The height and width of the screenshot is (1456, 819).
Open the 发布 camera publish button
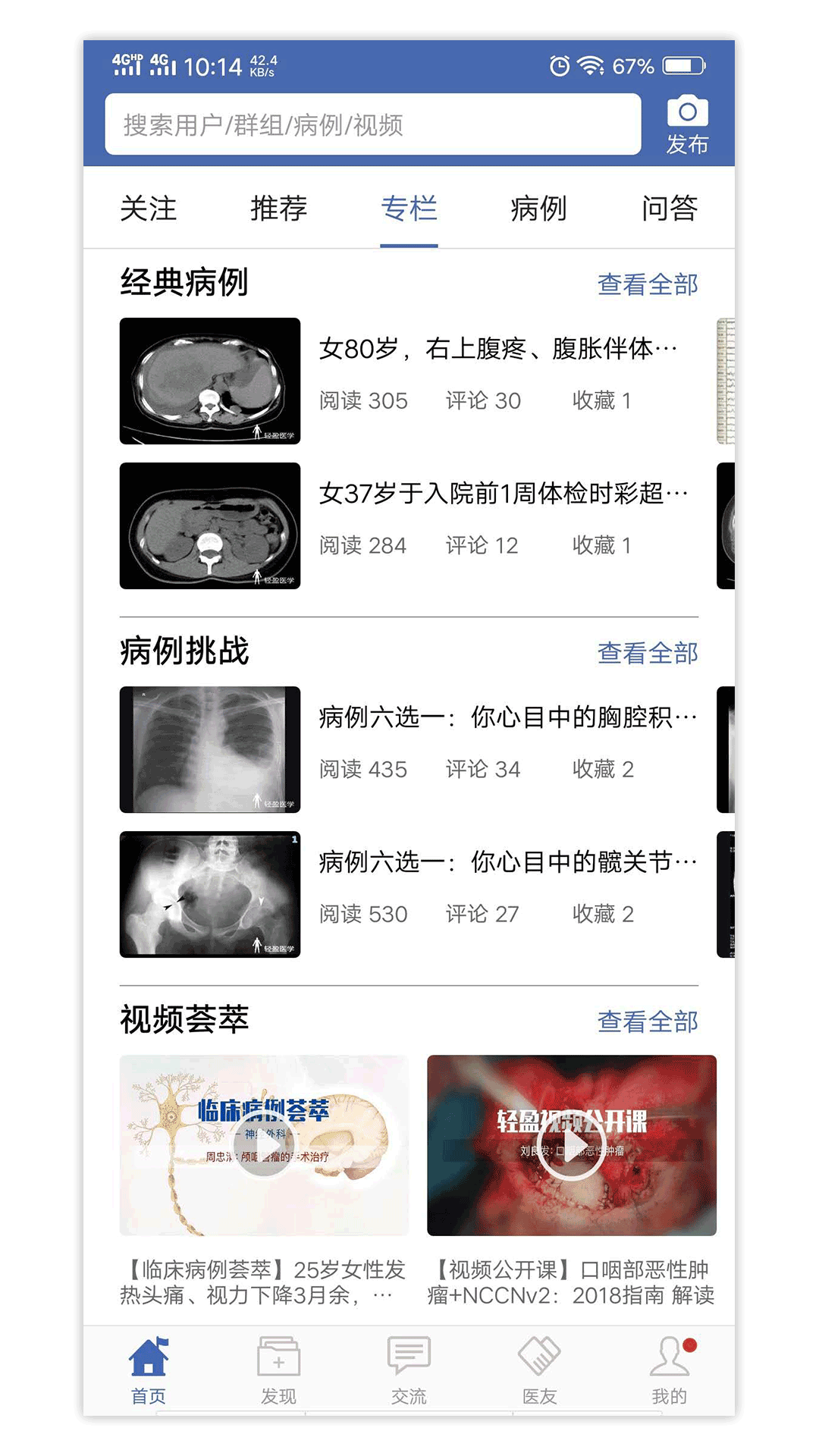pyautogui.click(x=688, y=125)
